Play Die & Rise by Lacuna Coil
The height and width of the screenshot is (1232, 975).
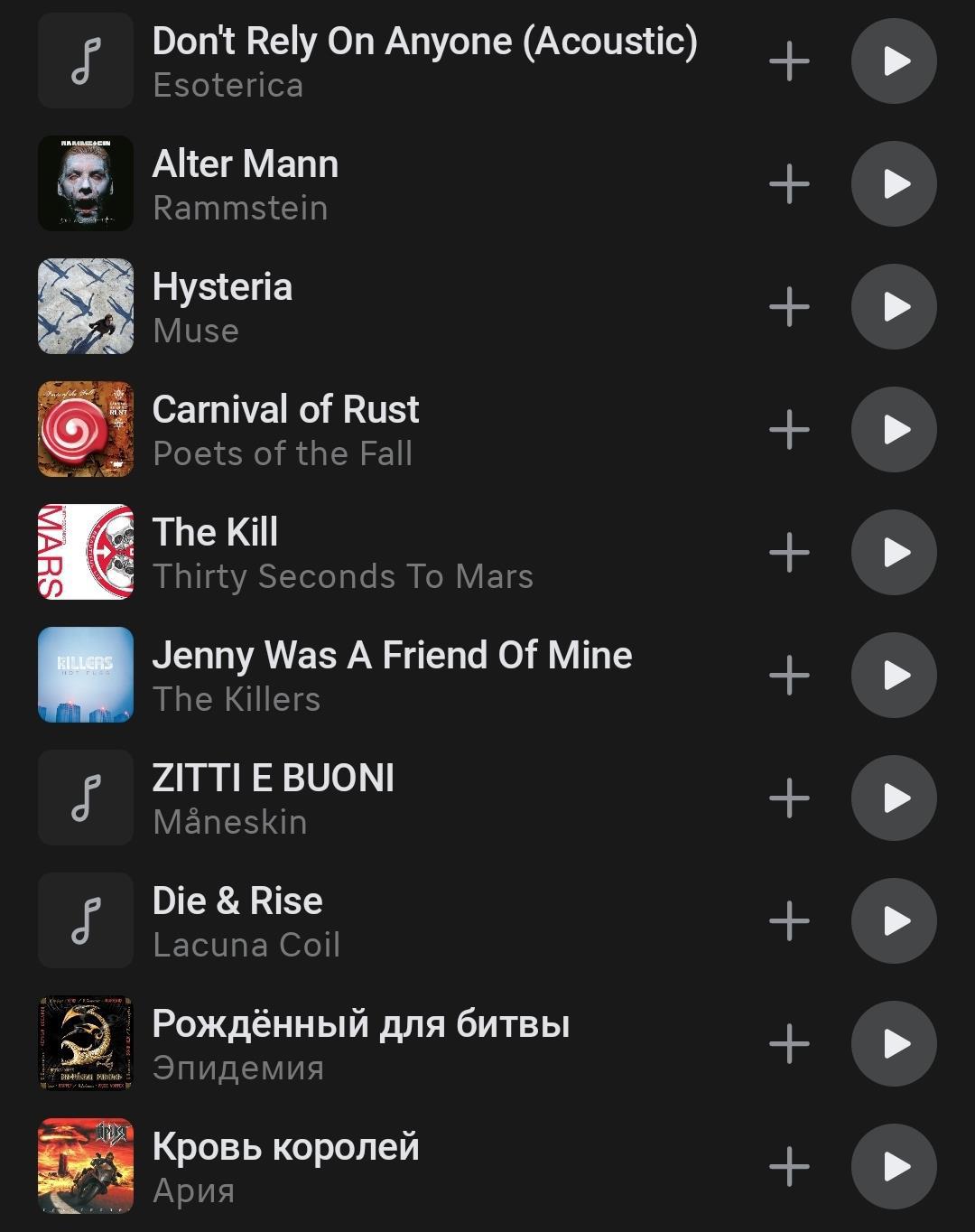click(894, 921)
